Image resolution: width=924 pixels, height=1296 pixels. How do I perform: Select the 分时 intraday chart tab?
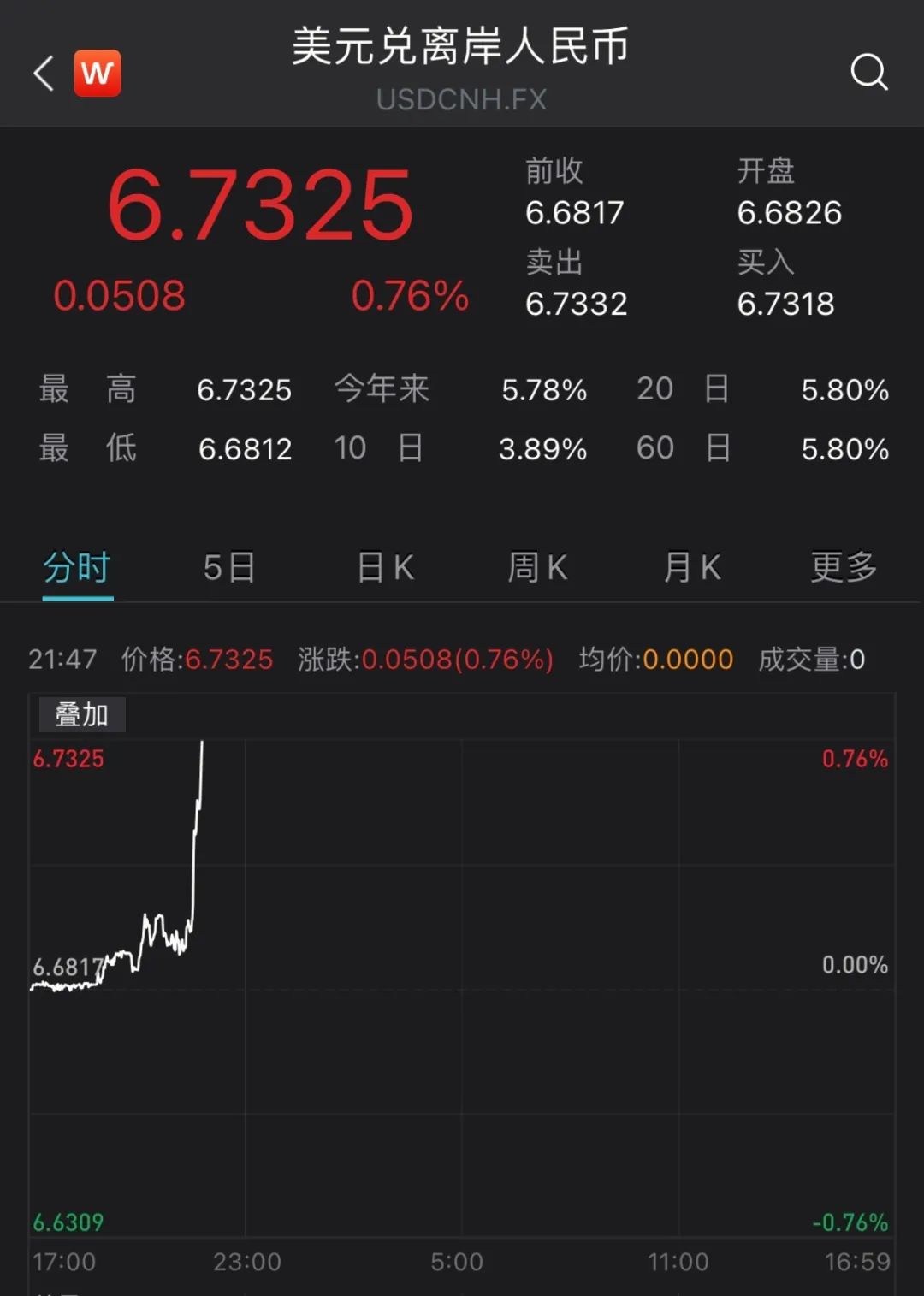click(77, 567)
